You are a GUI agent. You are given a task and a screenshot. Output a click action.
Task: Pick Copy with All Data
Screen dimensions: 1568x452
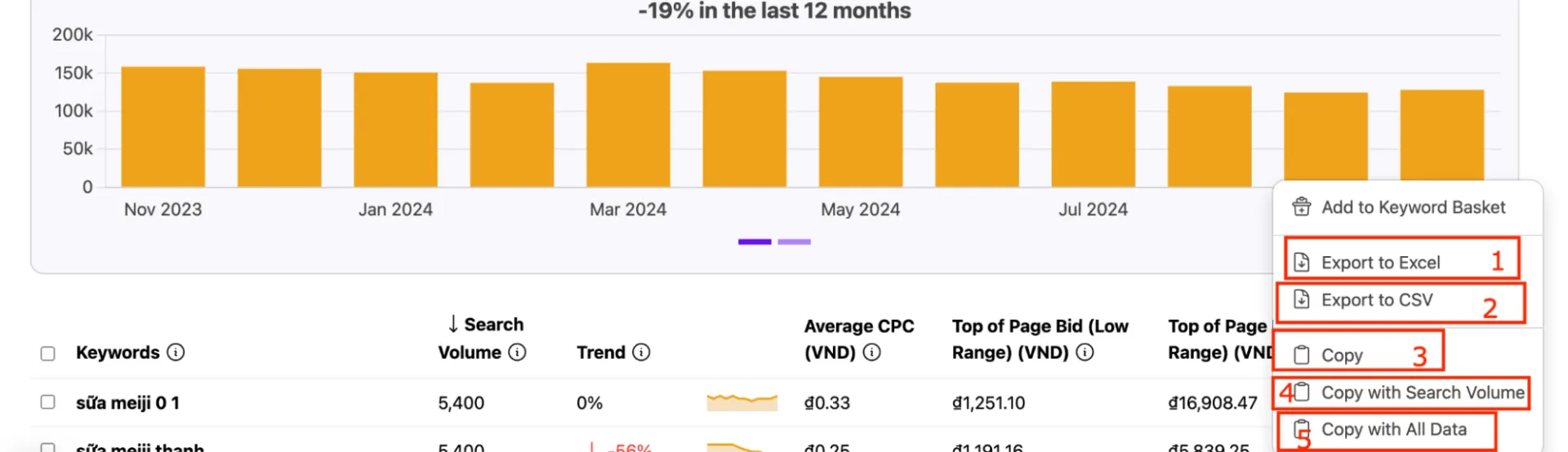click(1393, 429)
